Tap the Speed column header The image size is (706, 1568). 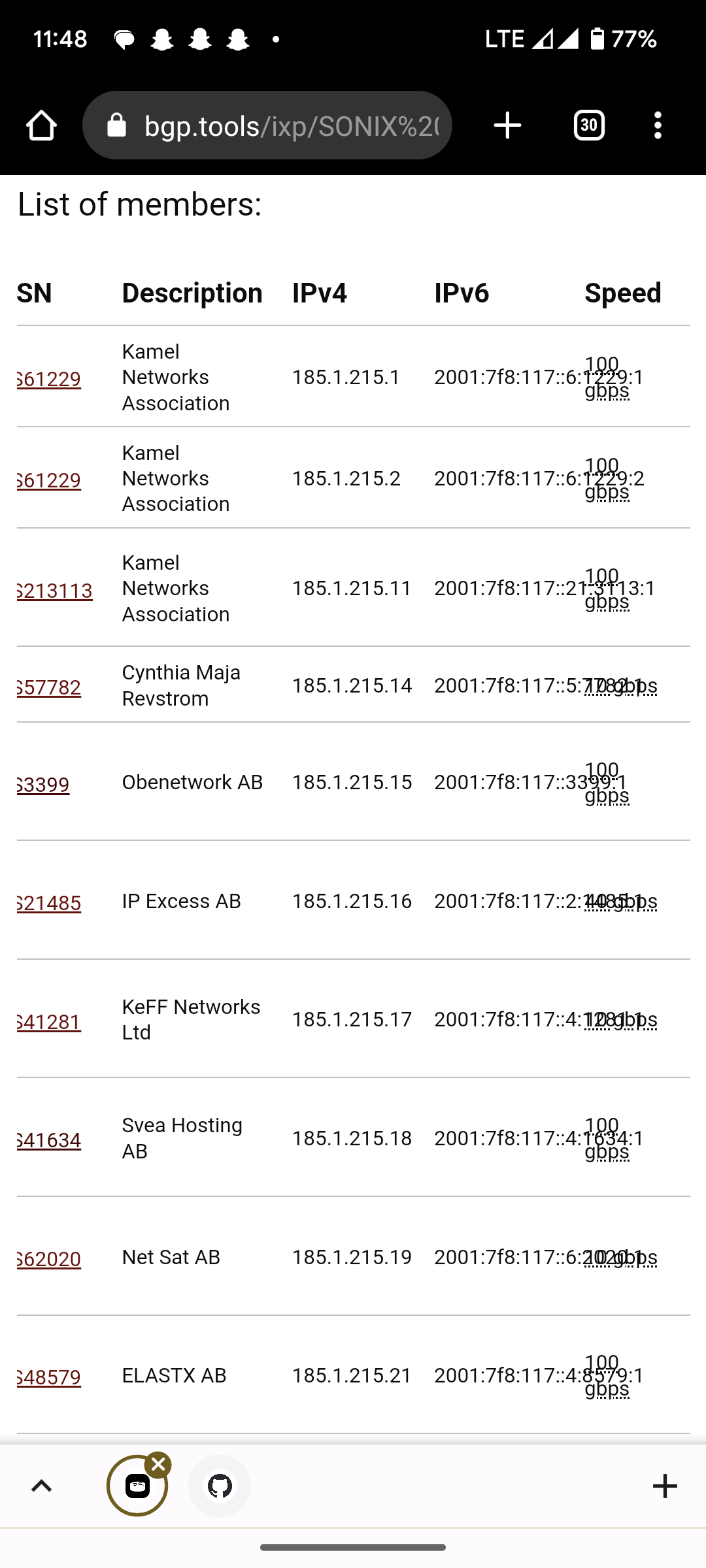pyautogui.click(x=622, y=293)
